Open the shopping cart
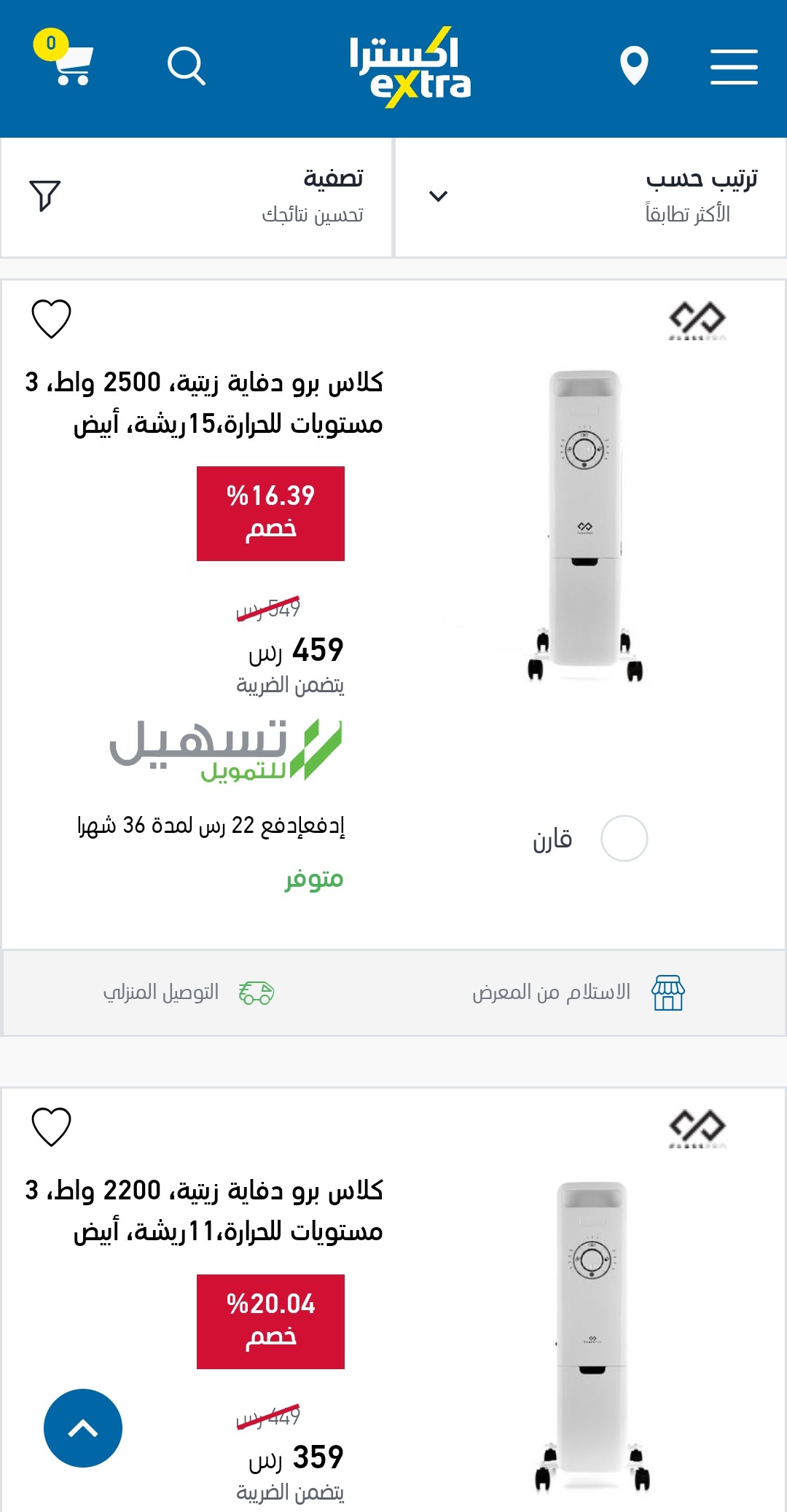Screen dimensions: 787x1512 point(66,60)
